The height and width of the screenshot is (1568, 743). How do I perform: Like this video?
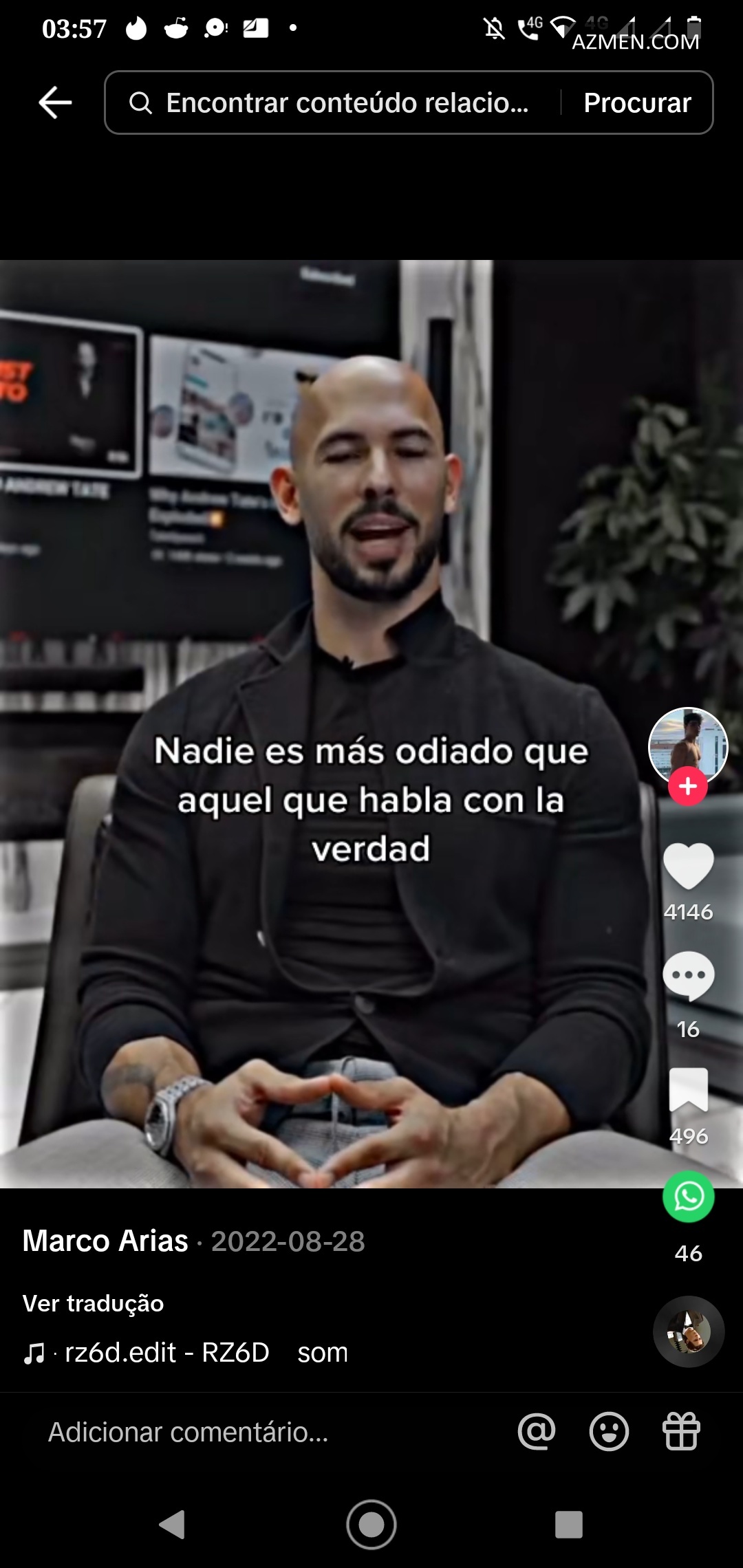688,865
